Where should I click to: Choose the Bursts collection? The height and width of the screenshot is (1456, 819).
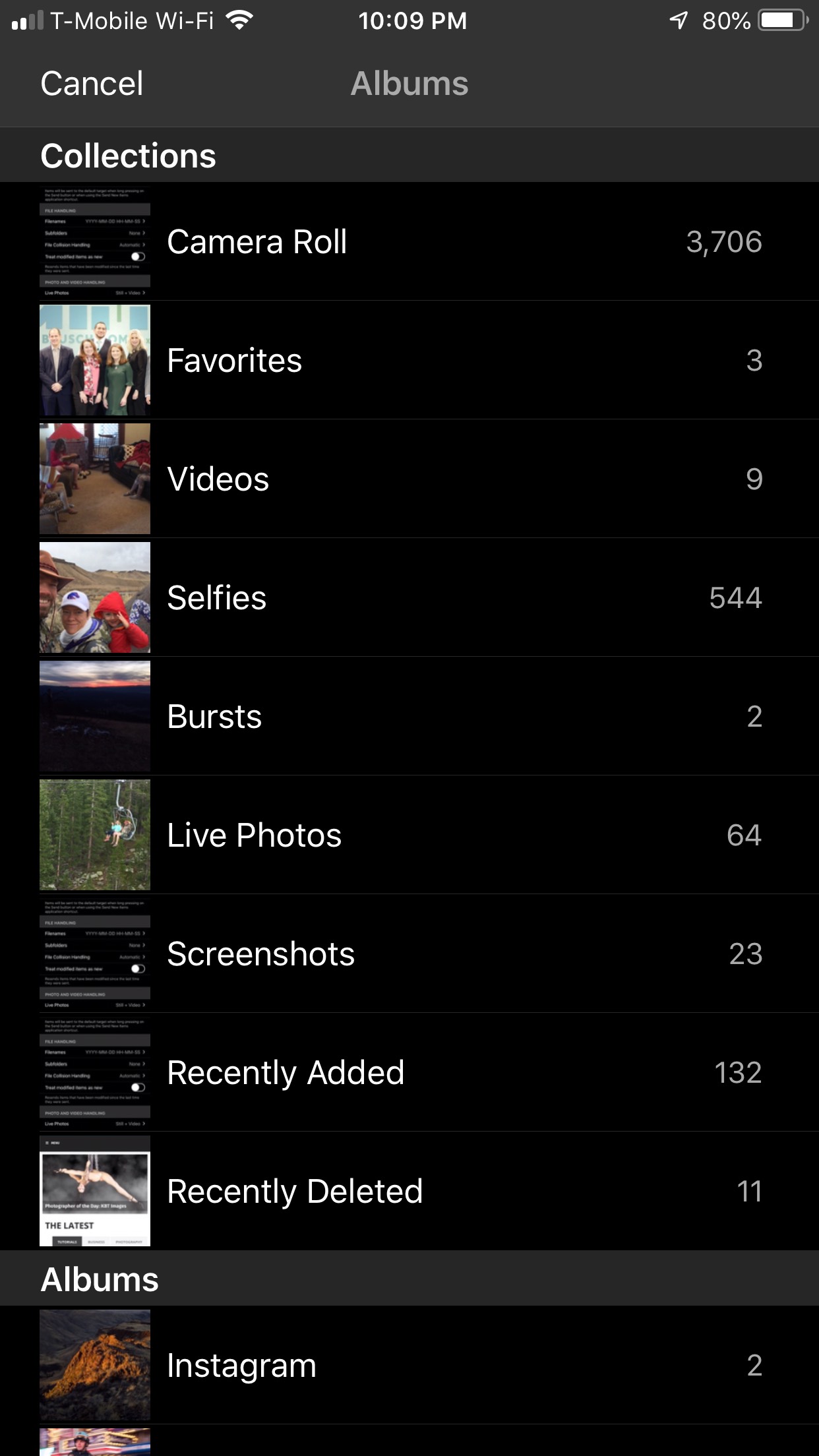(x=214, y=716)
